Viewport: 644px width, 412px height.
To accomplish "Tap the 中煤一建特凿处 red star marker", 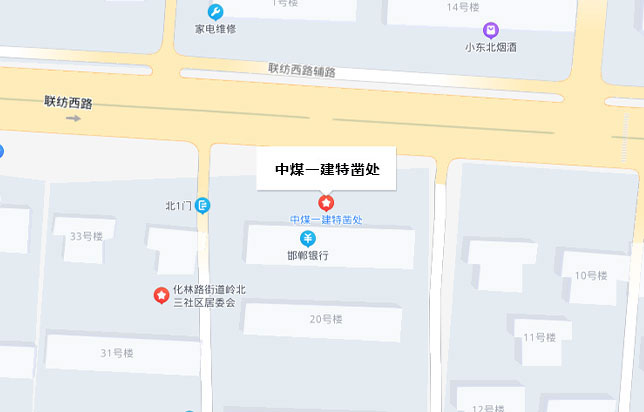I will click(325, 203).
